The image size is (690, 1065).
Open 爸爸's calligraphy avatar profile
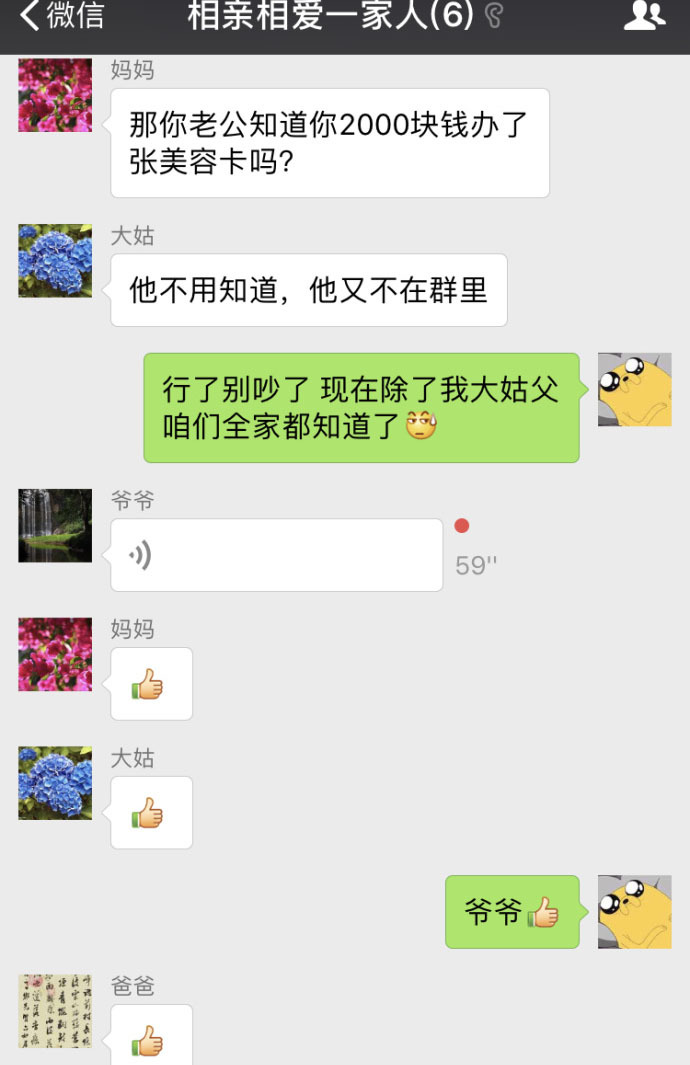55,1010
